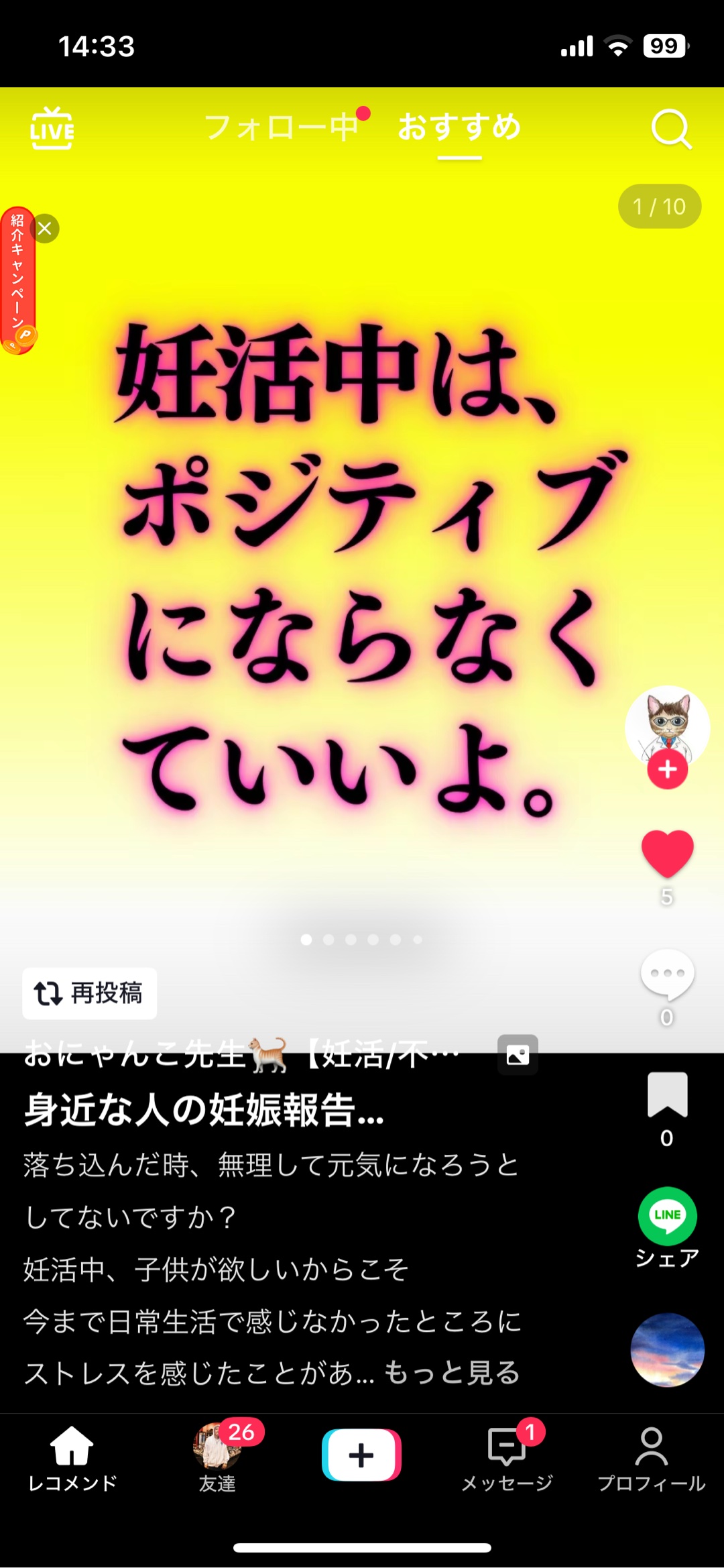Create a new post with the plus button
The image size is (724, 1568).
(361, 1455)
